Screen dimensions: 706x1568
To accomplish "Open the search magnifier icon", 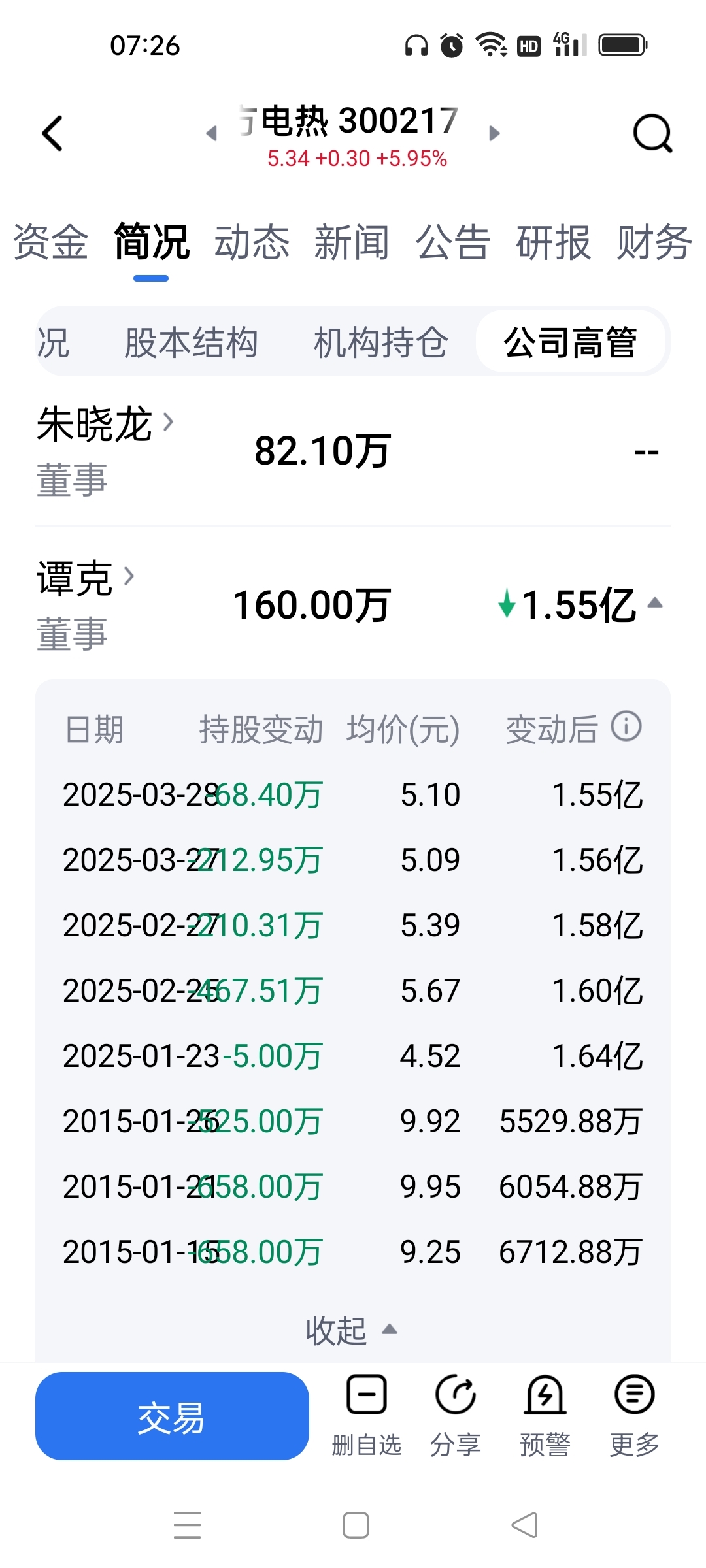I will 652,133.
